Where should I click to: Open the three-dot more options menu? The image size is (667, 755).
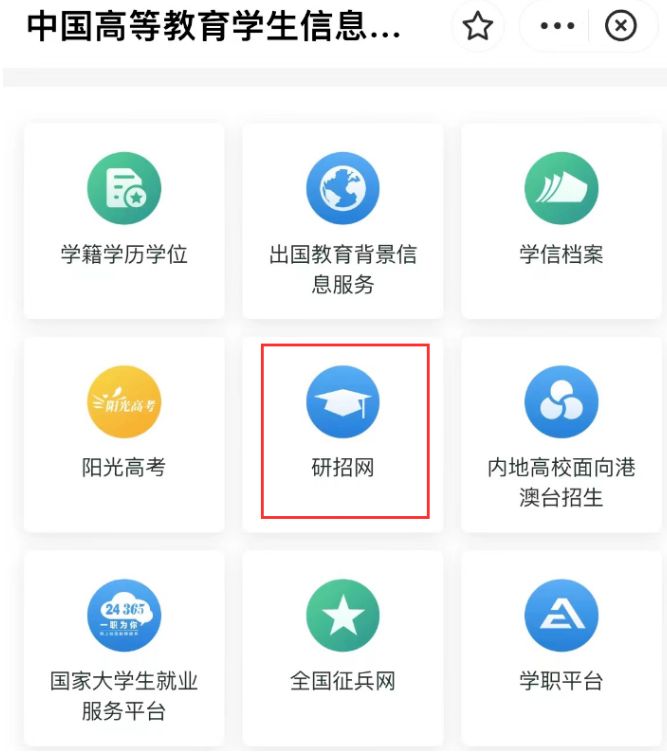(x=557, y=27)
